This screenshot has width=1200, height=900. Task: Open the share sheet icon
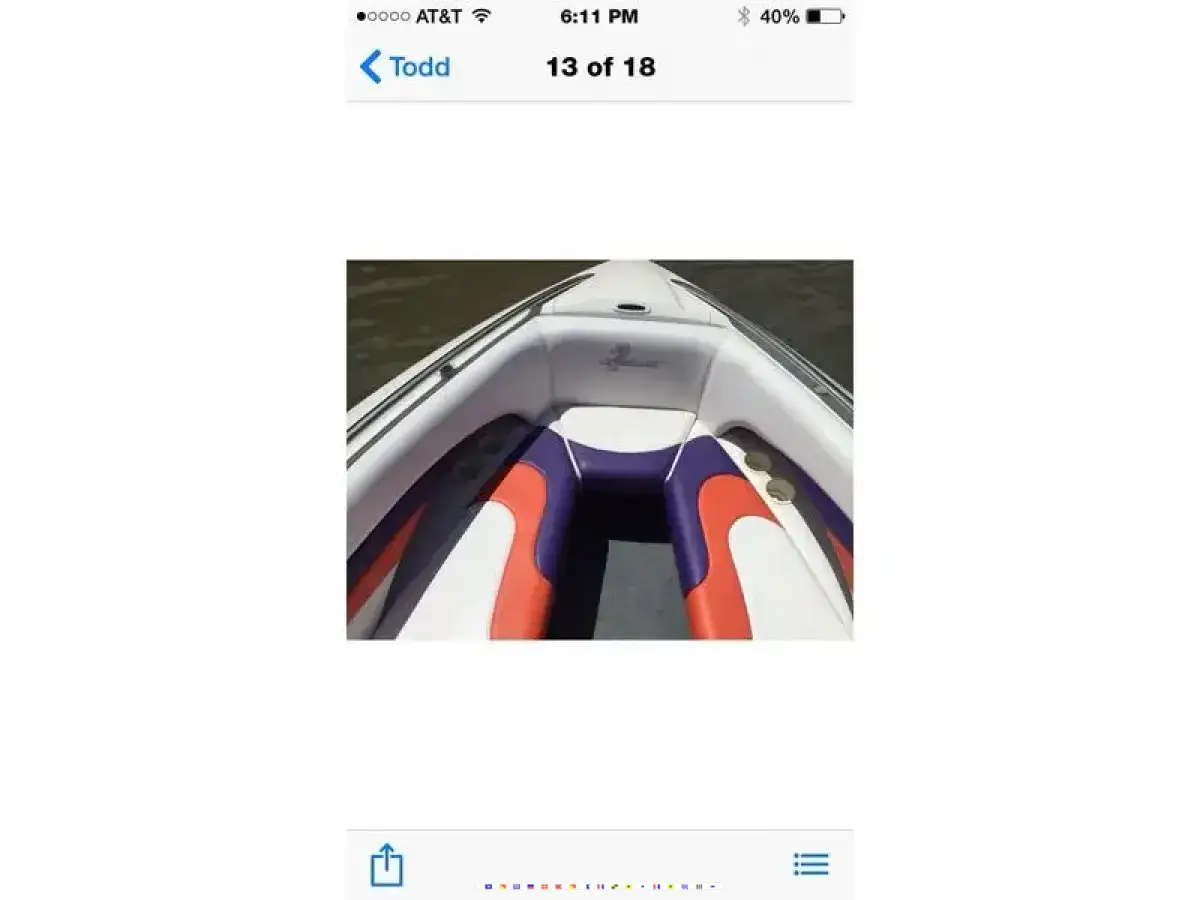387,864
